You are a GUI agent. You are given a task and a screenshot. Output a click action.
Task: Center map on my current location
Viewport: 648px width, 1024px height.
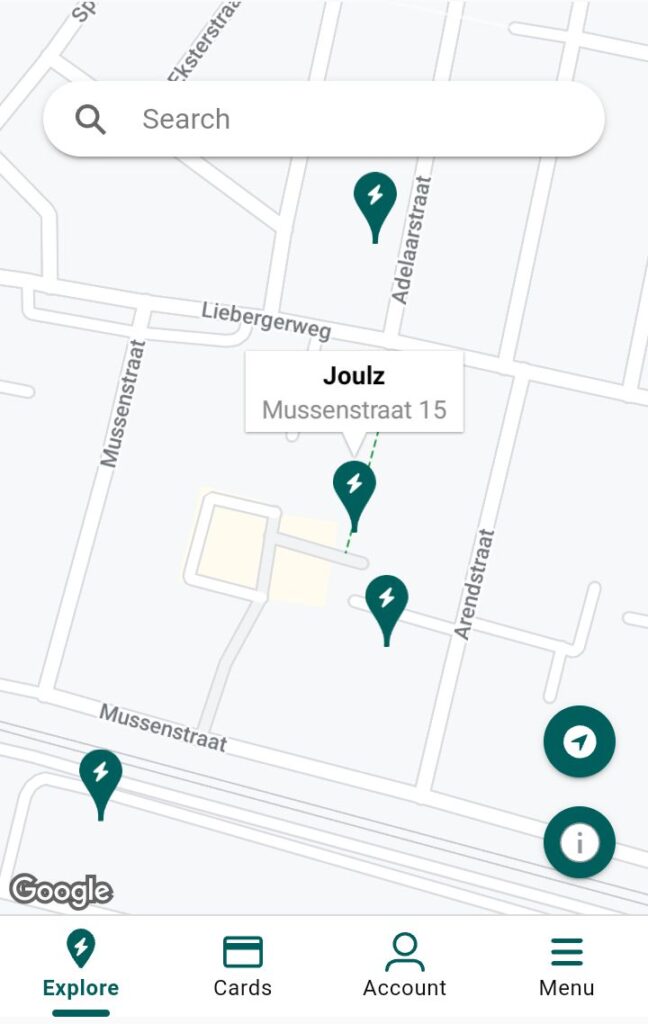(x=579, y=742)
